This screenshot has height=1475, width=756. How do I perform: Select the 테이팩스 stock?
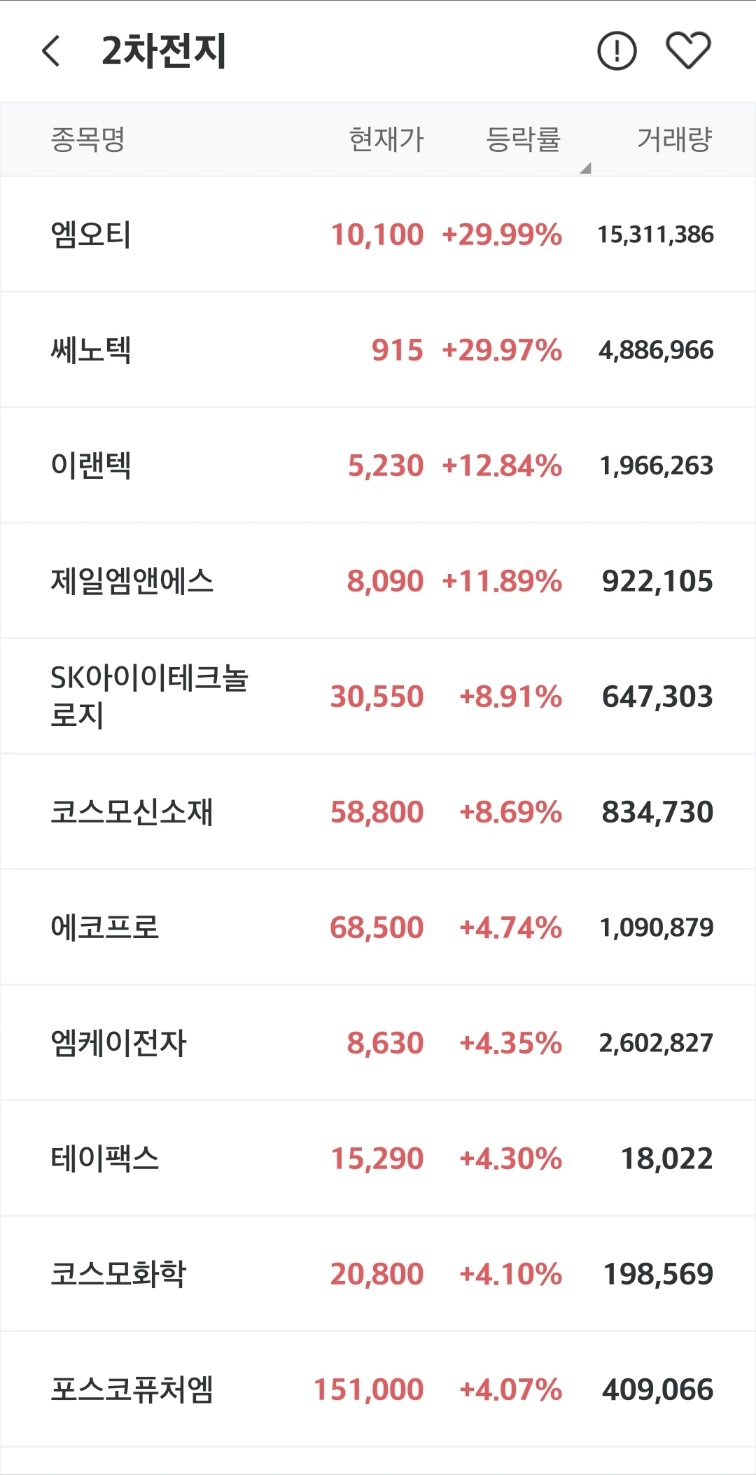[378, 1159]
